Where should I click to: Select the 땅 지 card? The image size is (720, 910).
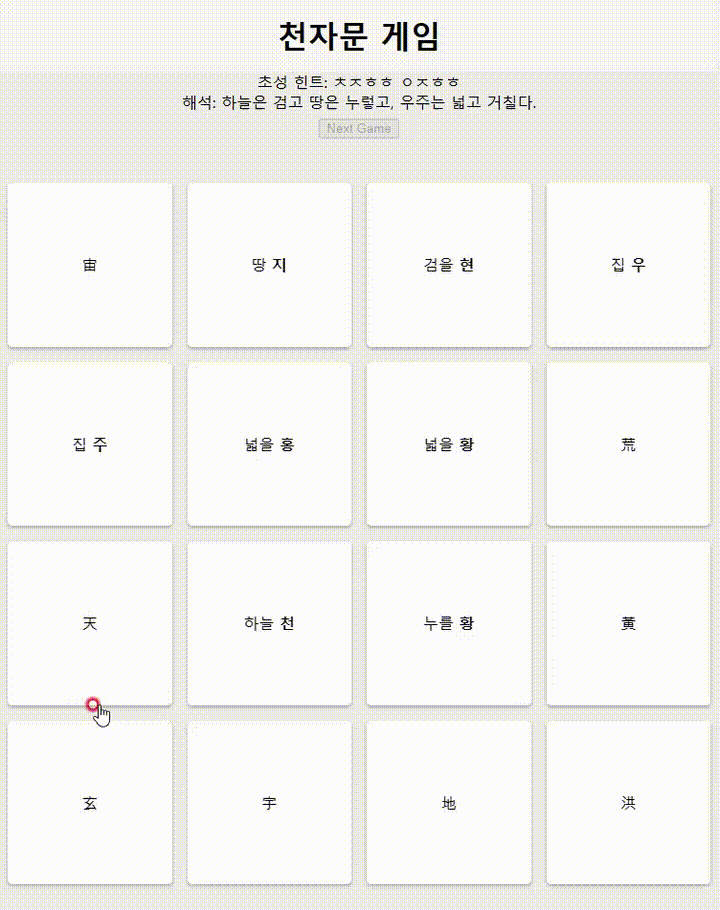tap(268, 263)
